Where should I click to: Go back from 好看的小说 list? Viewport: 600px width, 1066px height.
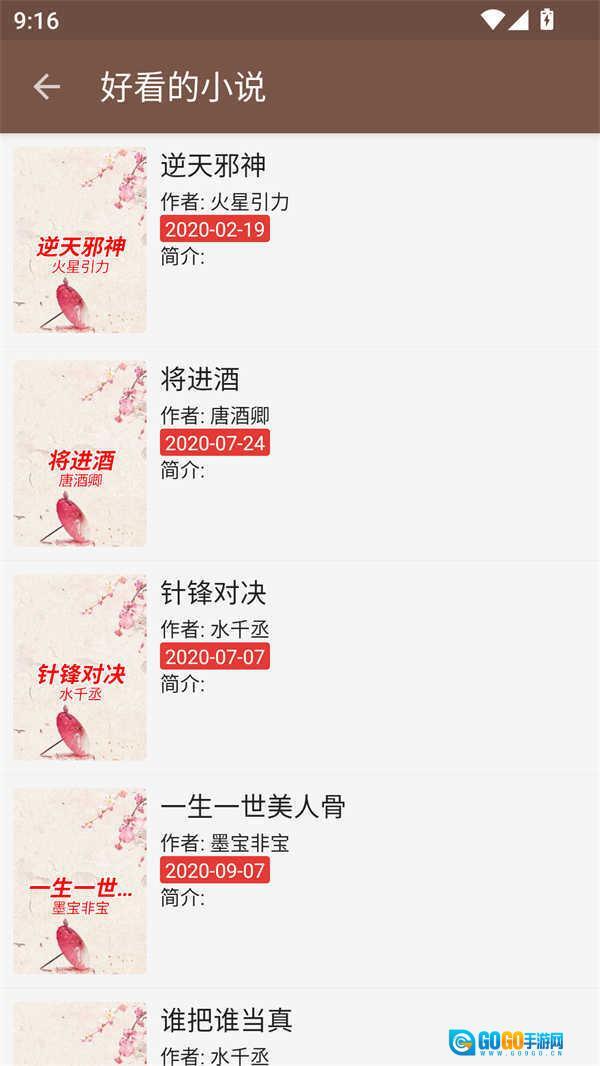(x=47, y=87)
